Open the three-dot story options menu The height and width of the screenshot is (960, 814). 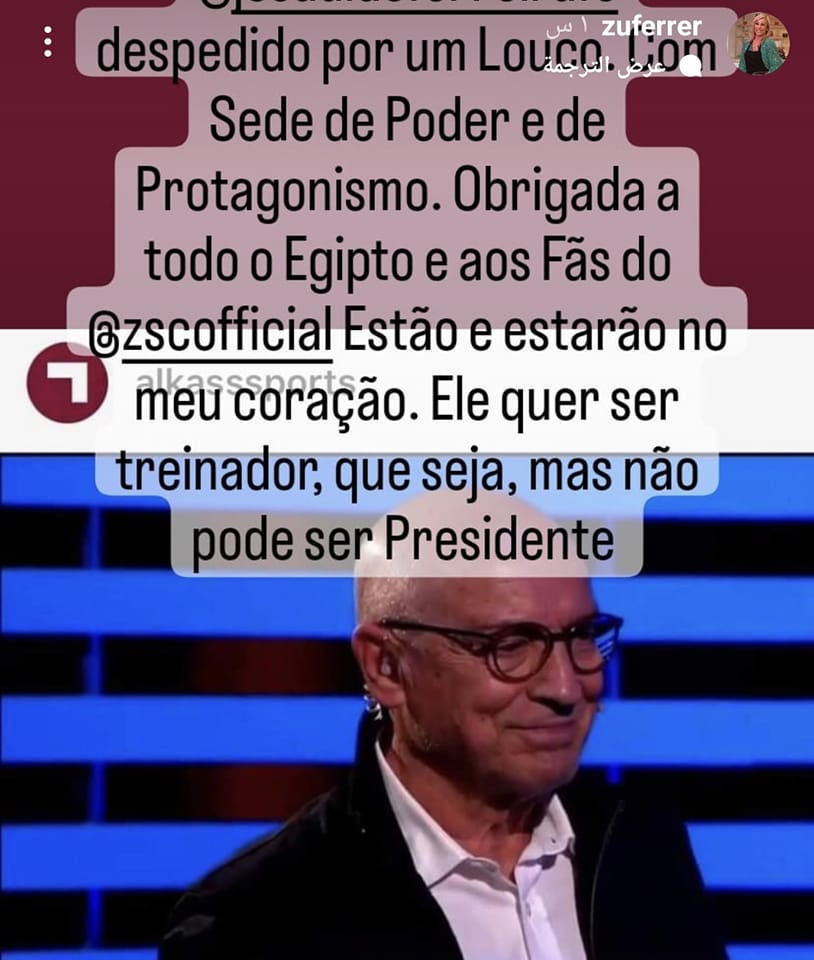tap(47, 42)
